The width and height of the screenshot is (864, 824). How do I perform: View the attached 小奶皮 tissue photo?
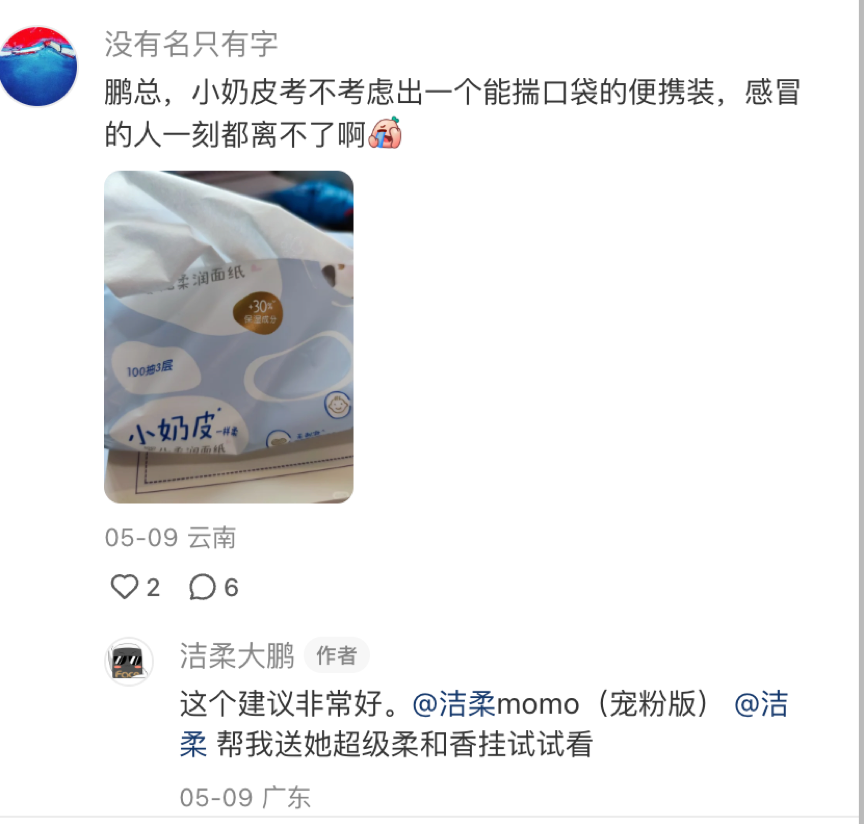pos(229,337)
